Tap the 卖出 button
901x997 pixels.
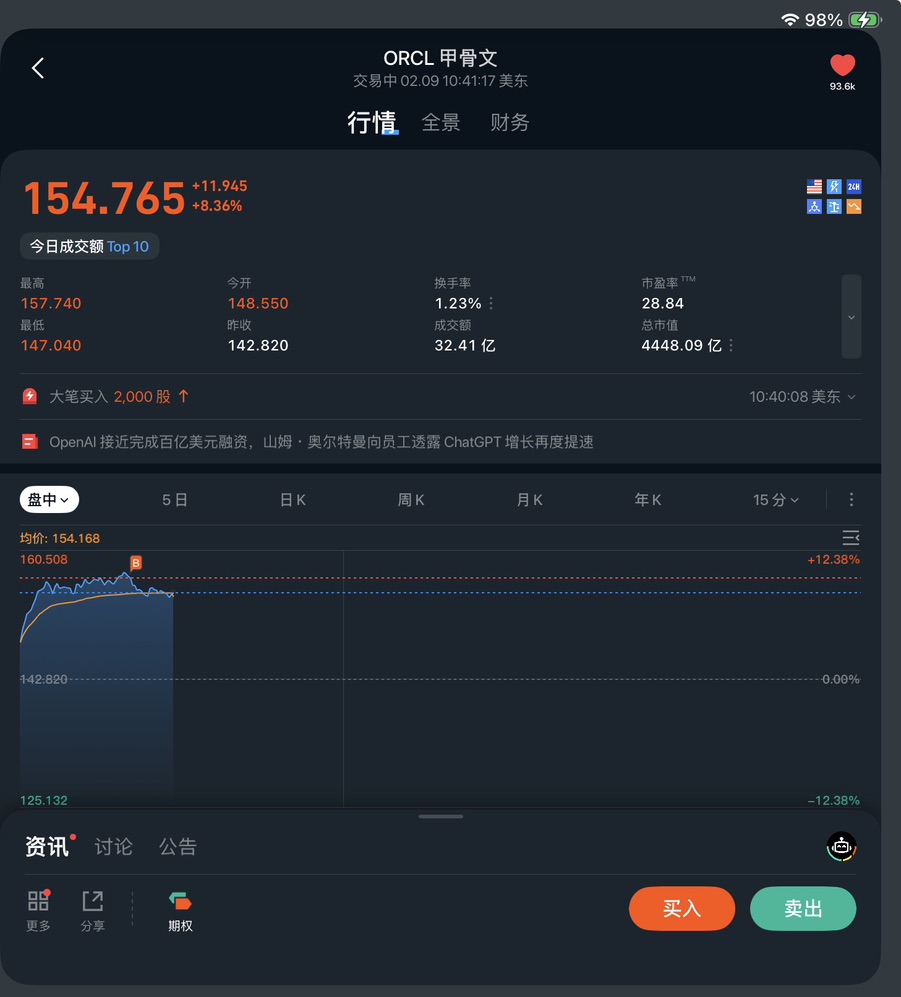point(803,909)
